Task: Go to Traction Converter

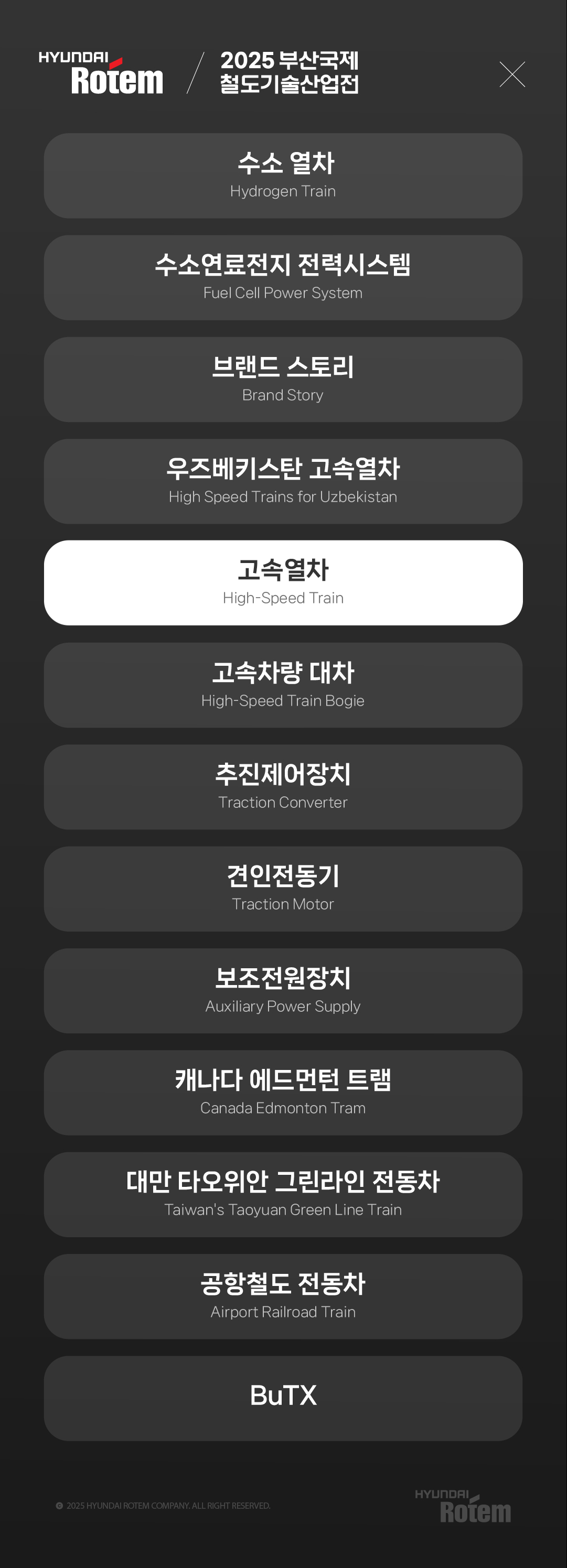Action: click(x=283, y=786)
